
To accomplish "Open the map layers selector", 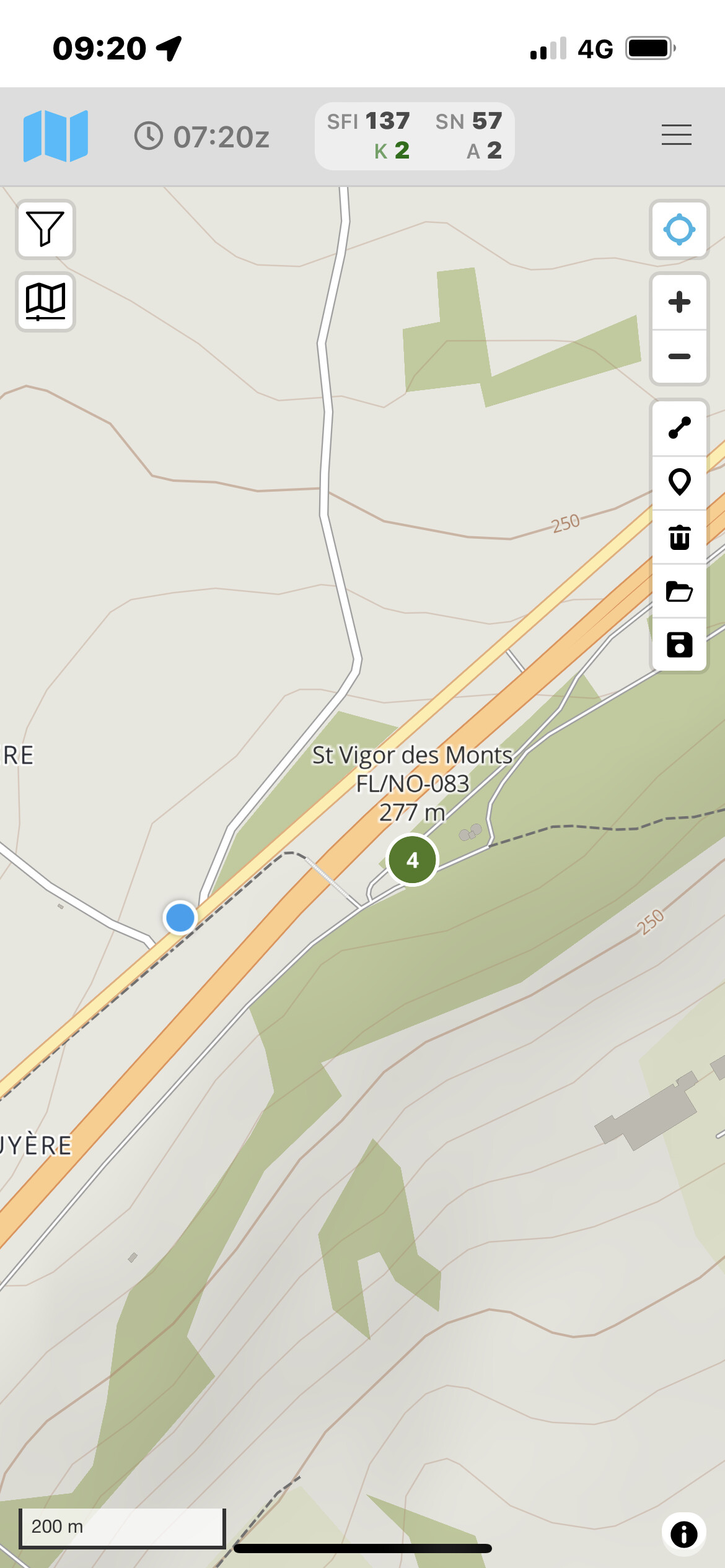I will click(45, 302).
